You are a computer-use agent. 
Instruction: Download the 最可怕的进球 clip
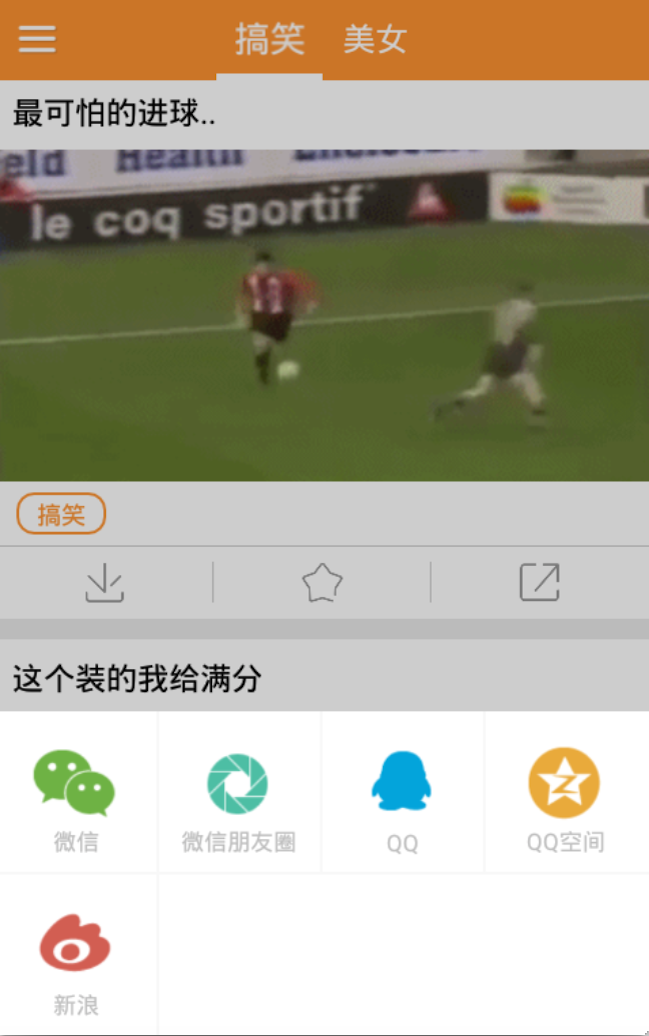105,583
